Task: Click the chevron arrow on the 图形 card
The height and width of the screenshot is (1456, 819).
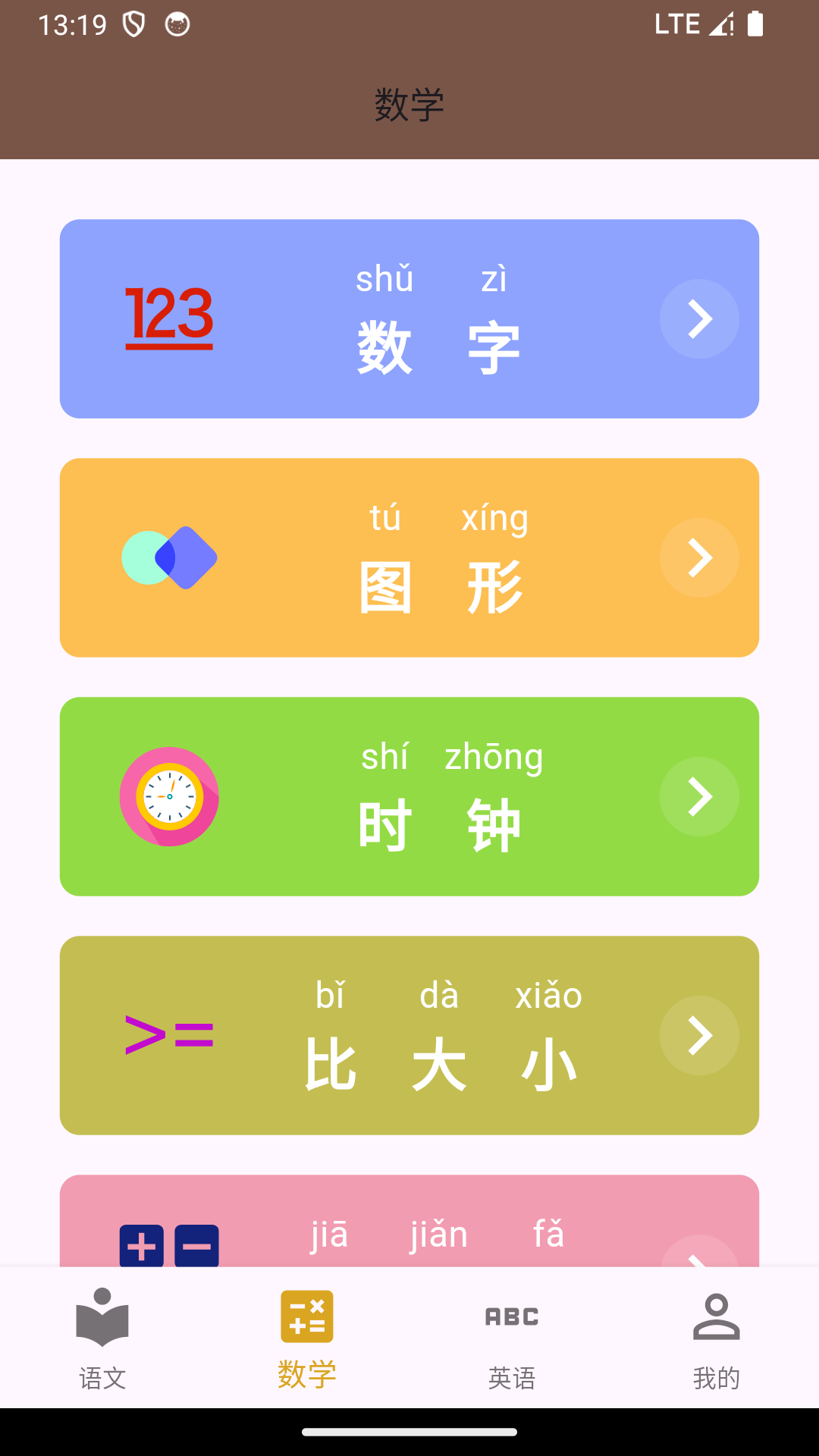Action: (x=699, y=557)
